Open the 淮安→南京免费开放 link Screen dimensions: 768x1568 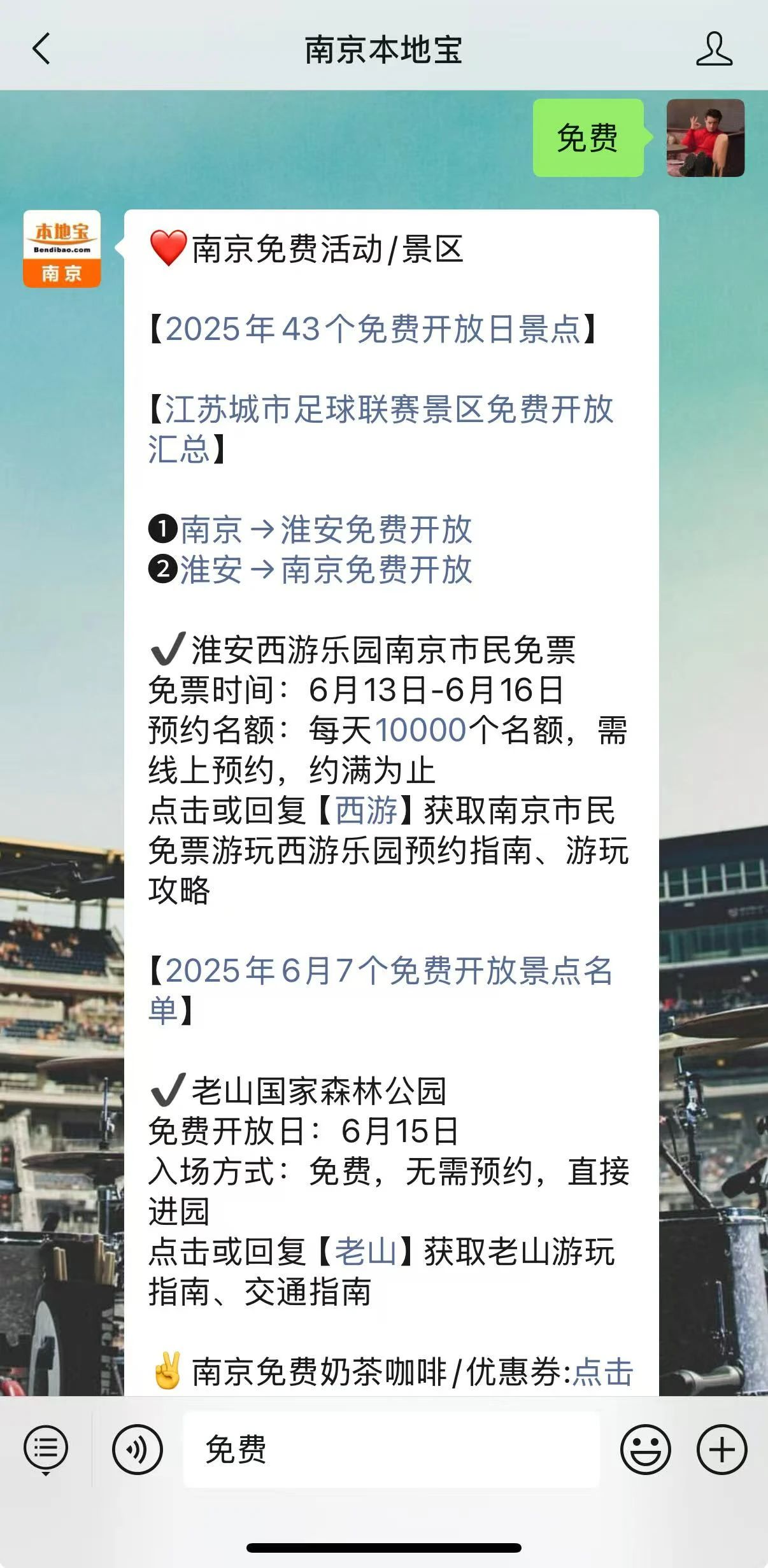(326, 570)
